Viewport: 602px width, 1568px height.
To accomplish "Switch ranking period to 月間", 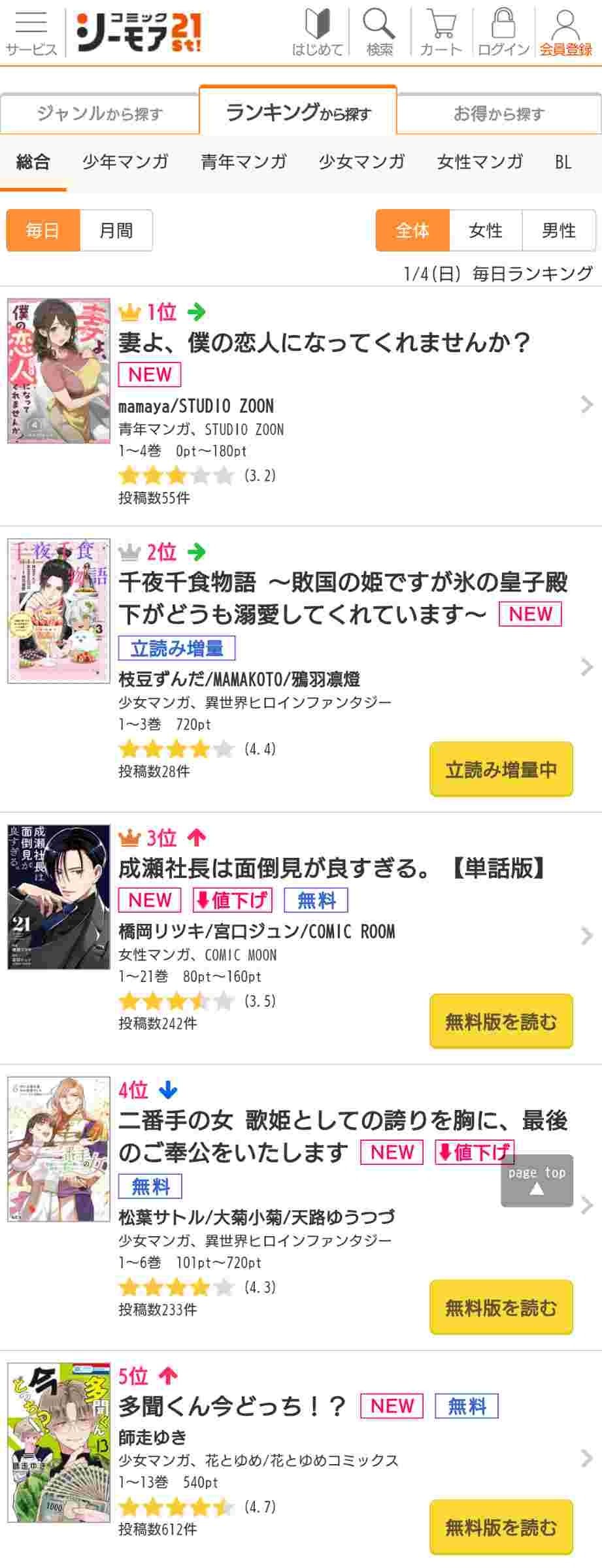I will coord(116,230).
